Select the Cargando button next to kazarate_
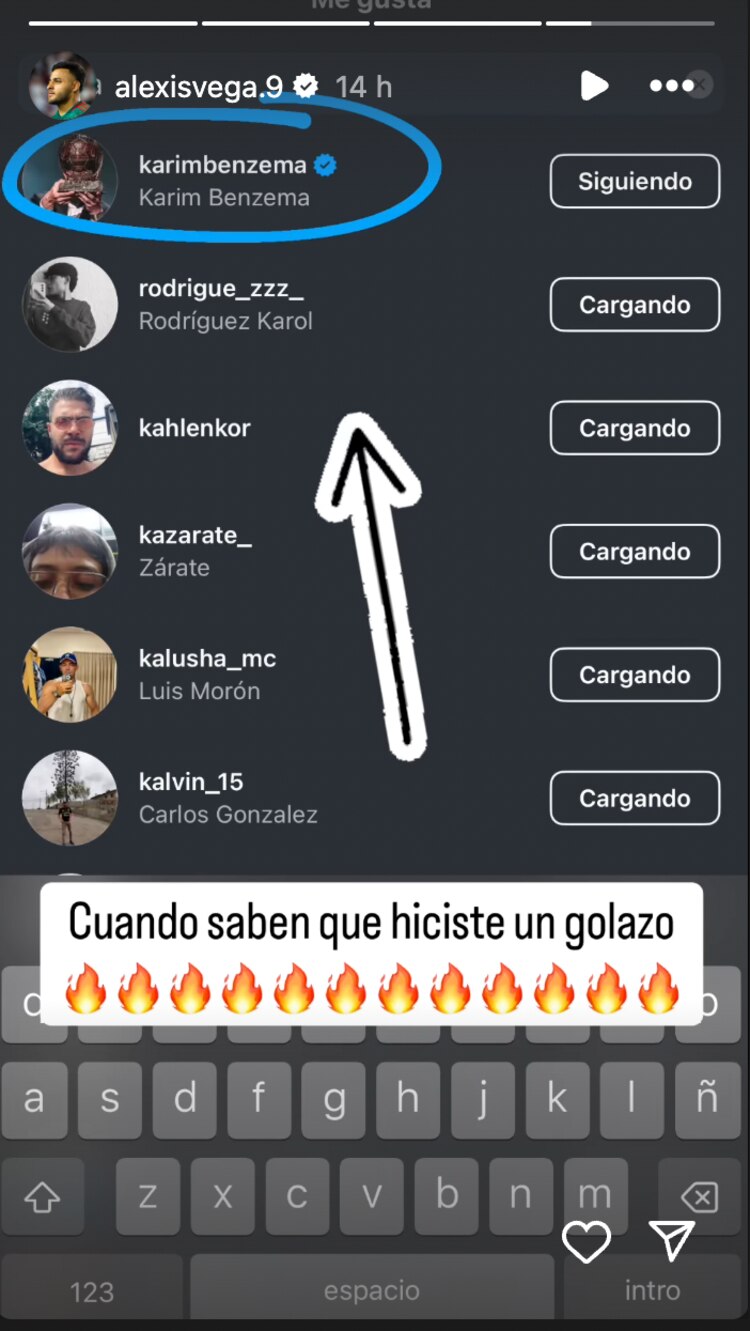The image size is (750, 1331). point(634,551)
